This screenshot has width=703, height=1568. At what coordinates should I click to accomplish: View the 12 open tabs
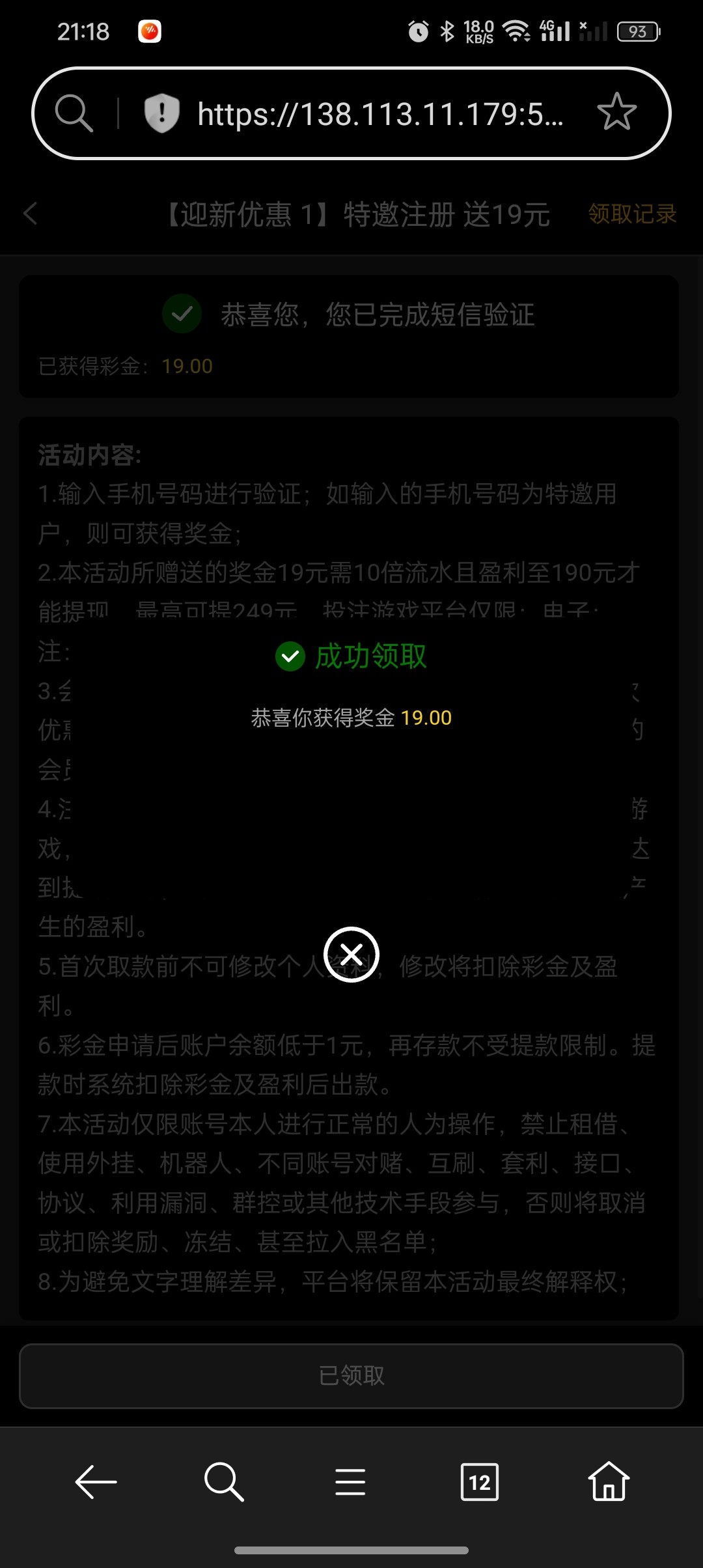(479, 1482)
